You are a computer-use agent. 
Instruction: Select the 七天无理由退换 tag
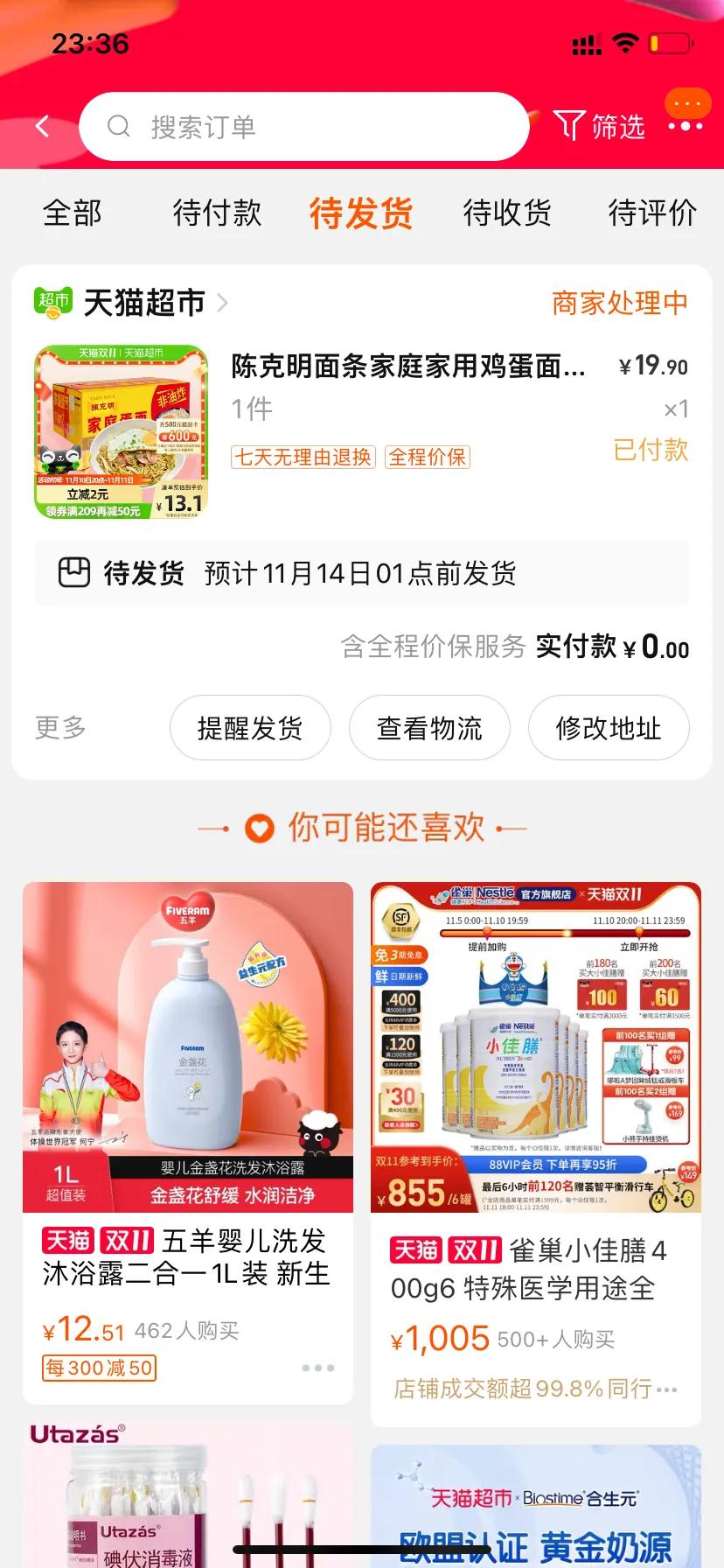coord(302,457)
